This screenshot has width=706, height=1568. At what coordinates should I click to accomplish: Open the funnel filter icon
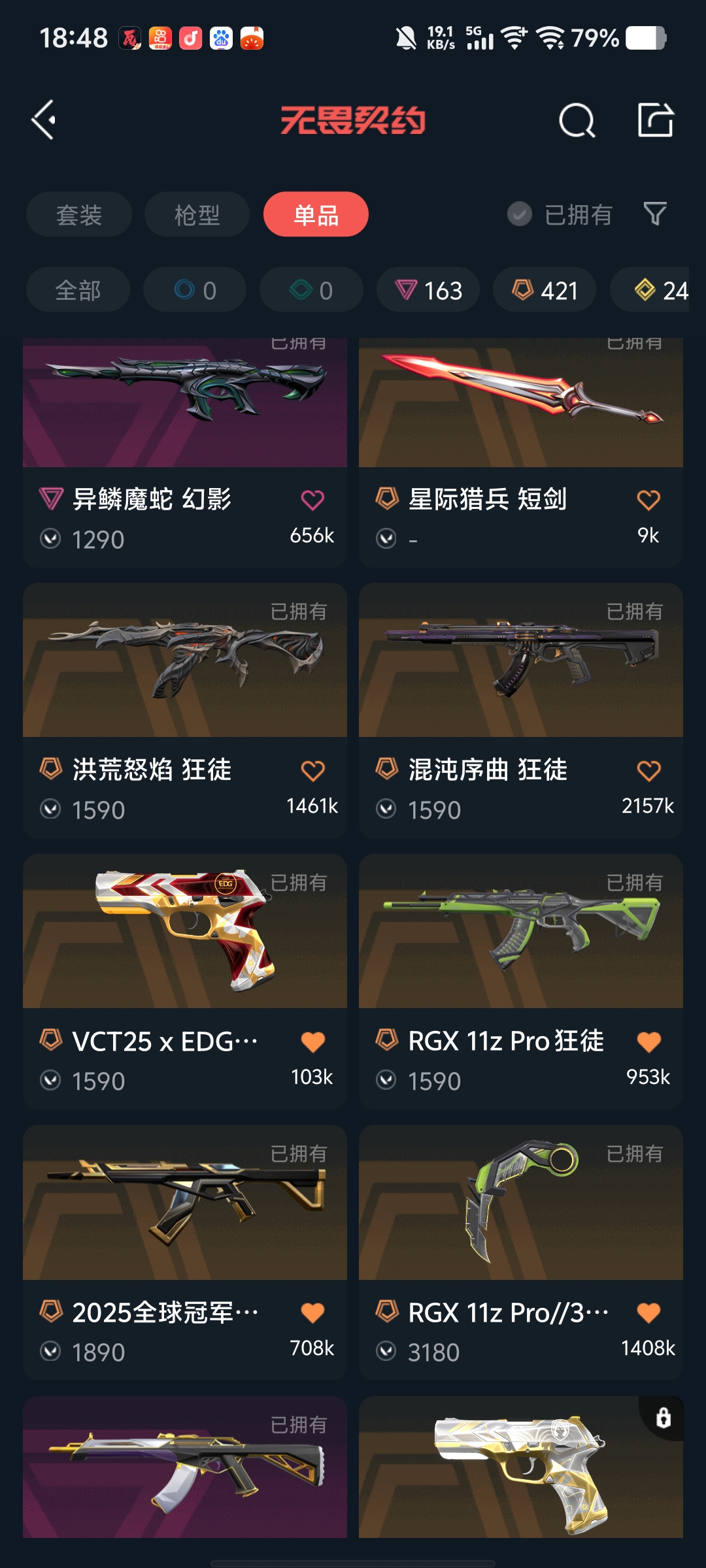click(x=655, y=214)
